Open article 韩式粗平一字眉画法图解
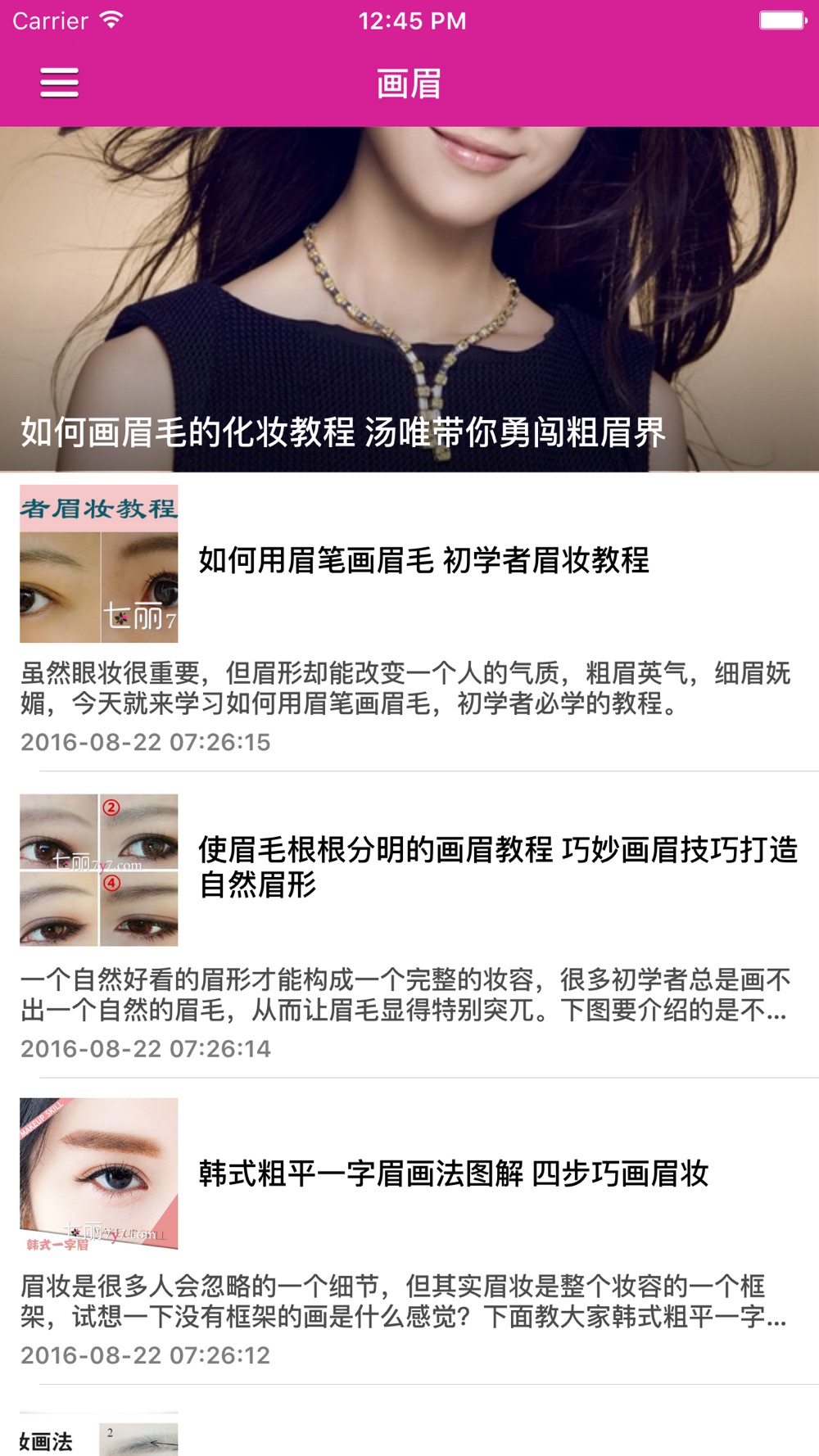 tap(453, 1173)
